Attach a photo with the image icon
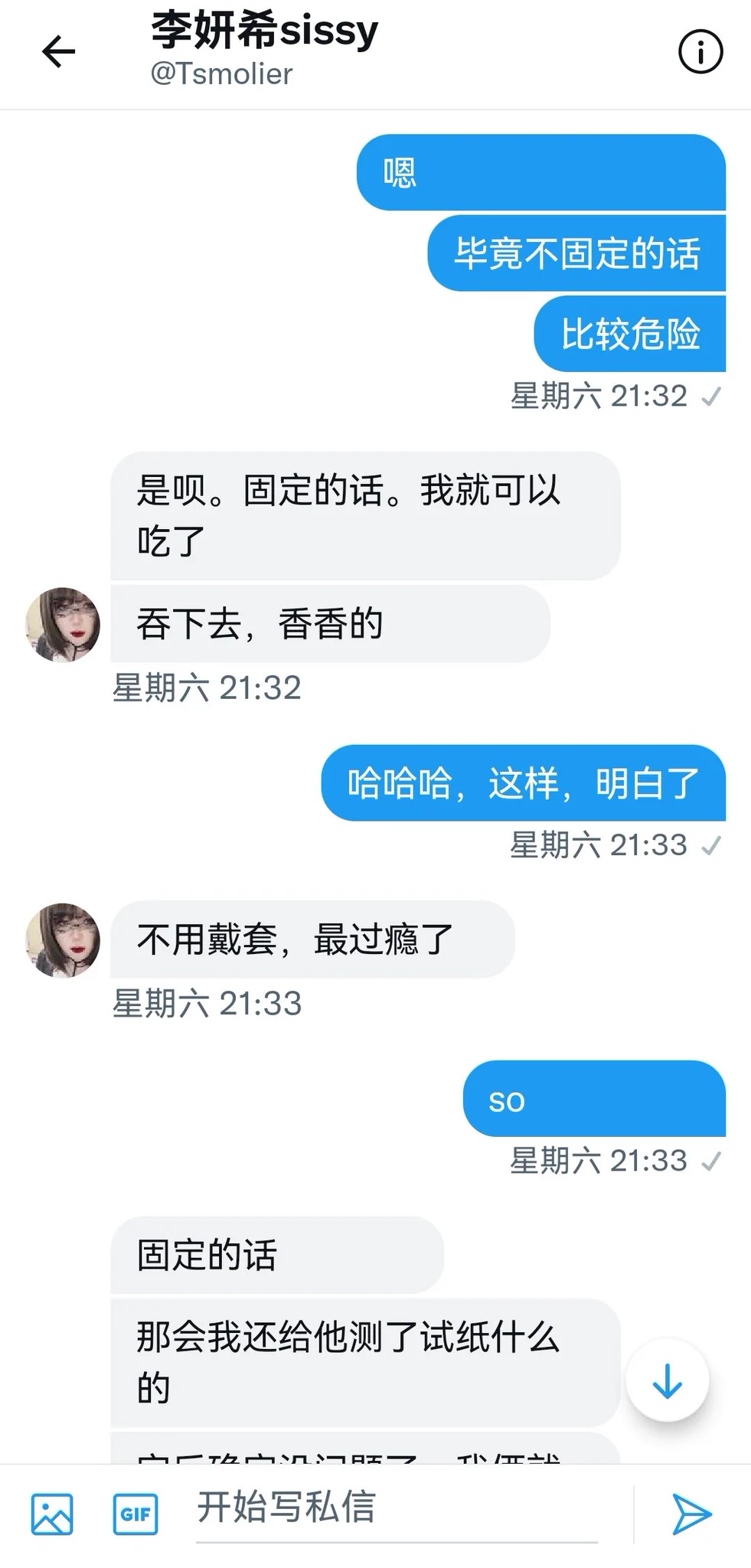The image size is (751, 1568). 52,1514
